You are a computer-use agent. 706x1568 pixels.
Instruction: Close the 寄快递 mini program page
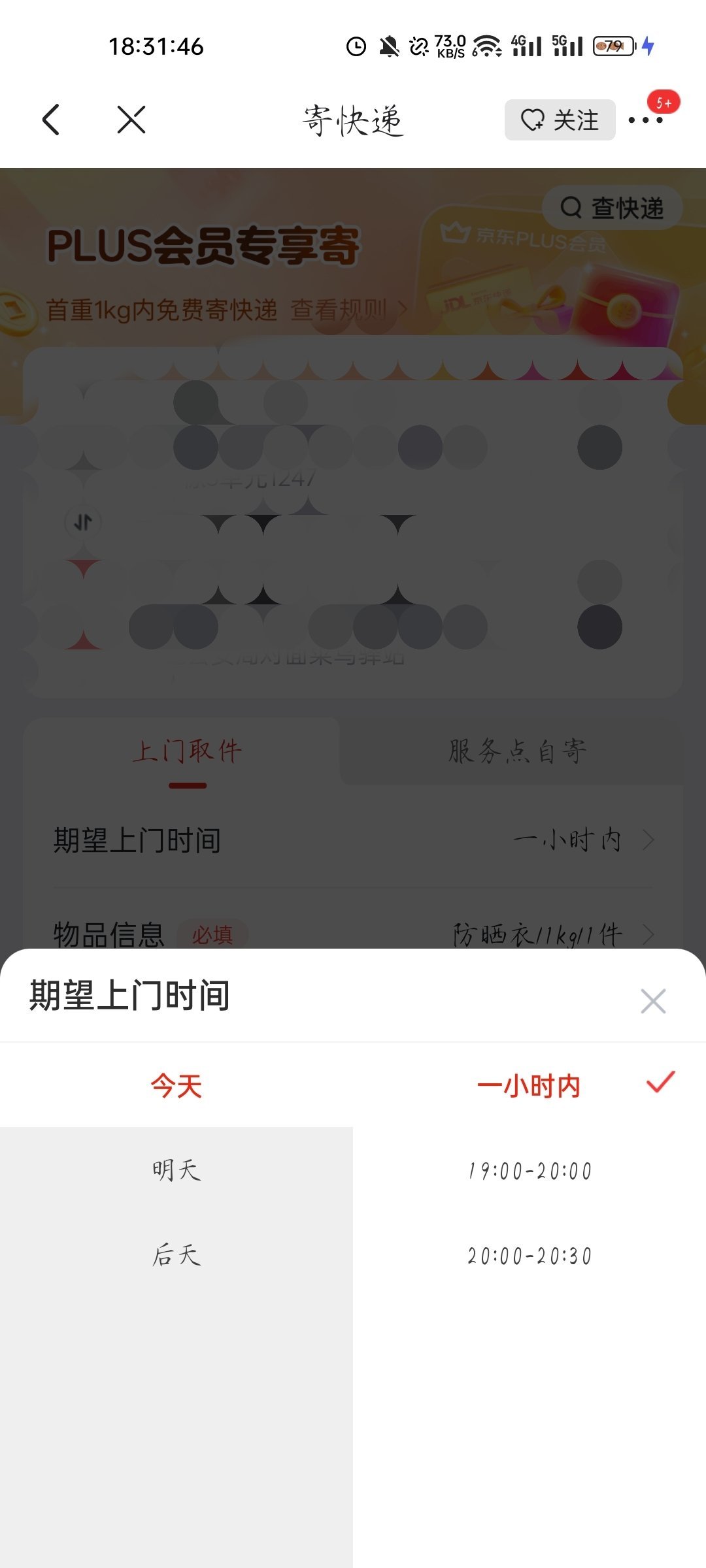(x=131, y=120)
